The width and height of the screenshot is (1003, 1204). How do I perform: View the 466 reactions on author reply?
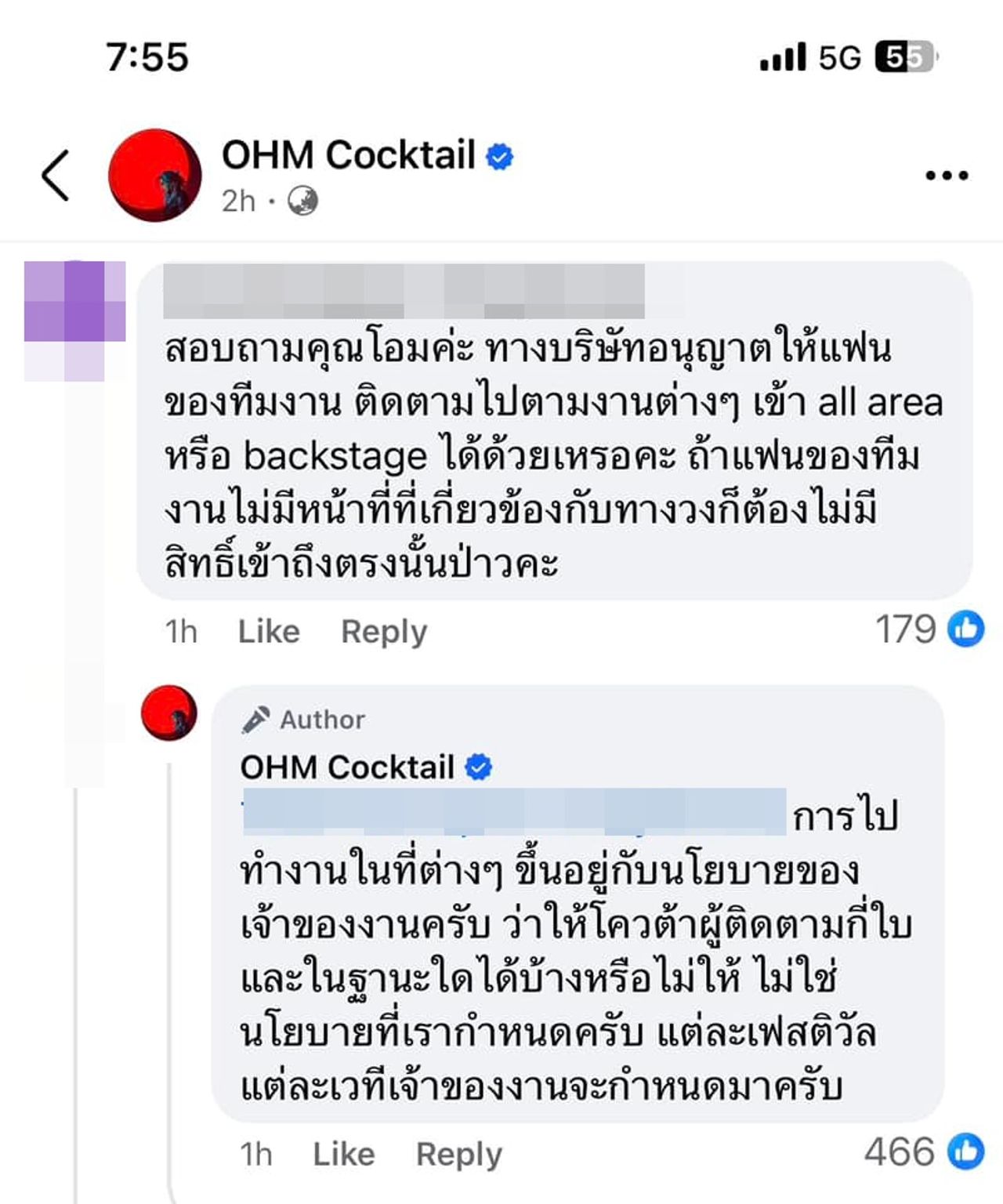click(x=923, y=1152)
